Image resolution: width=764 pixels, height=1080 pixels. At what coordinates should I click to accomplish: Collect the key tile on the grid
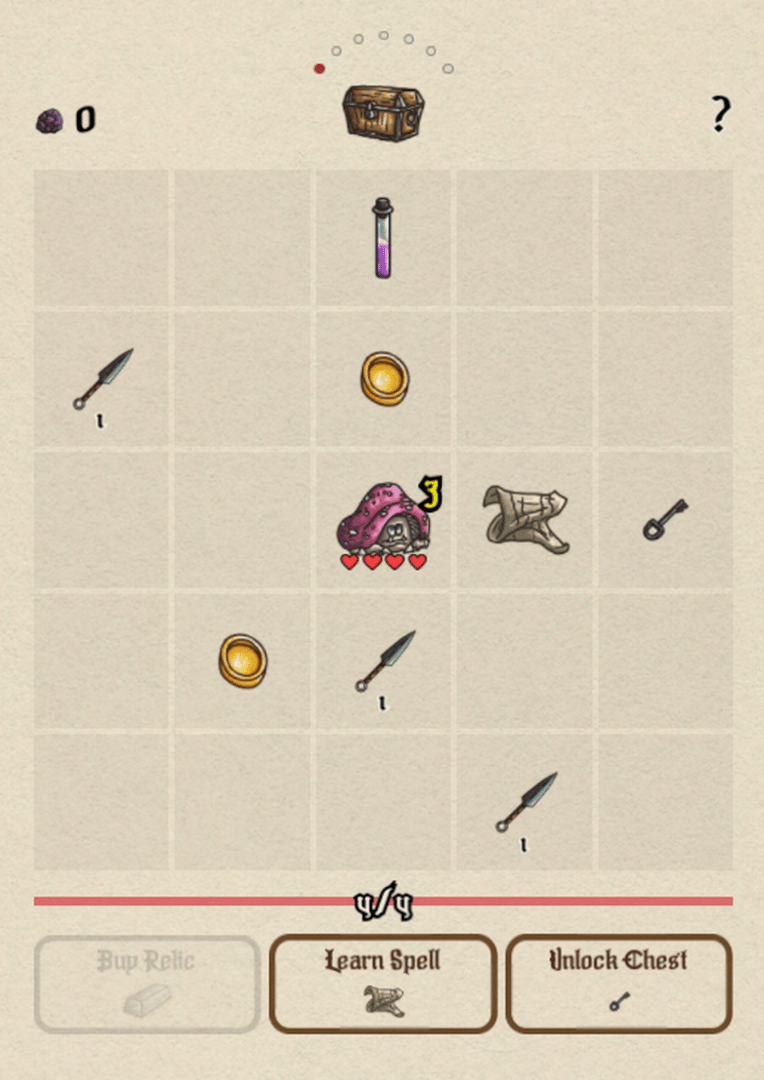point(665,519)
